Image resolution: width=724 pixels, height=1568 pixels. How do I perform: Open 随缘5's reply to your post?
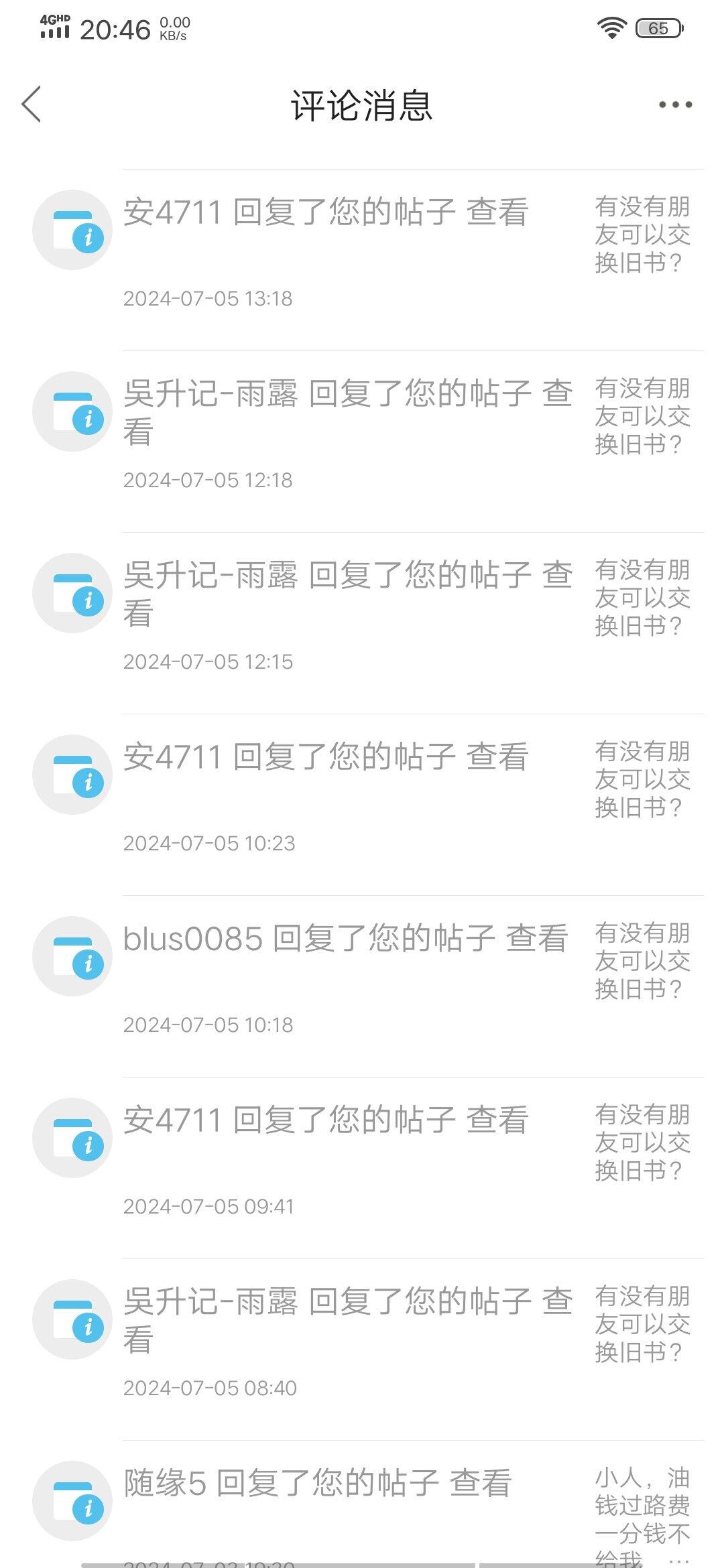click(362, 1504)
